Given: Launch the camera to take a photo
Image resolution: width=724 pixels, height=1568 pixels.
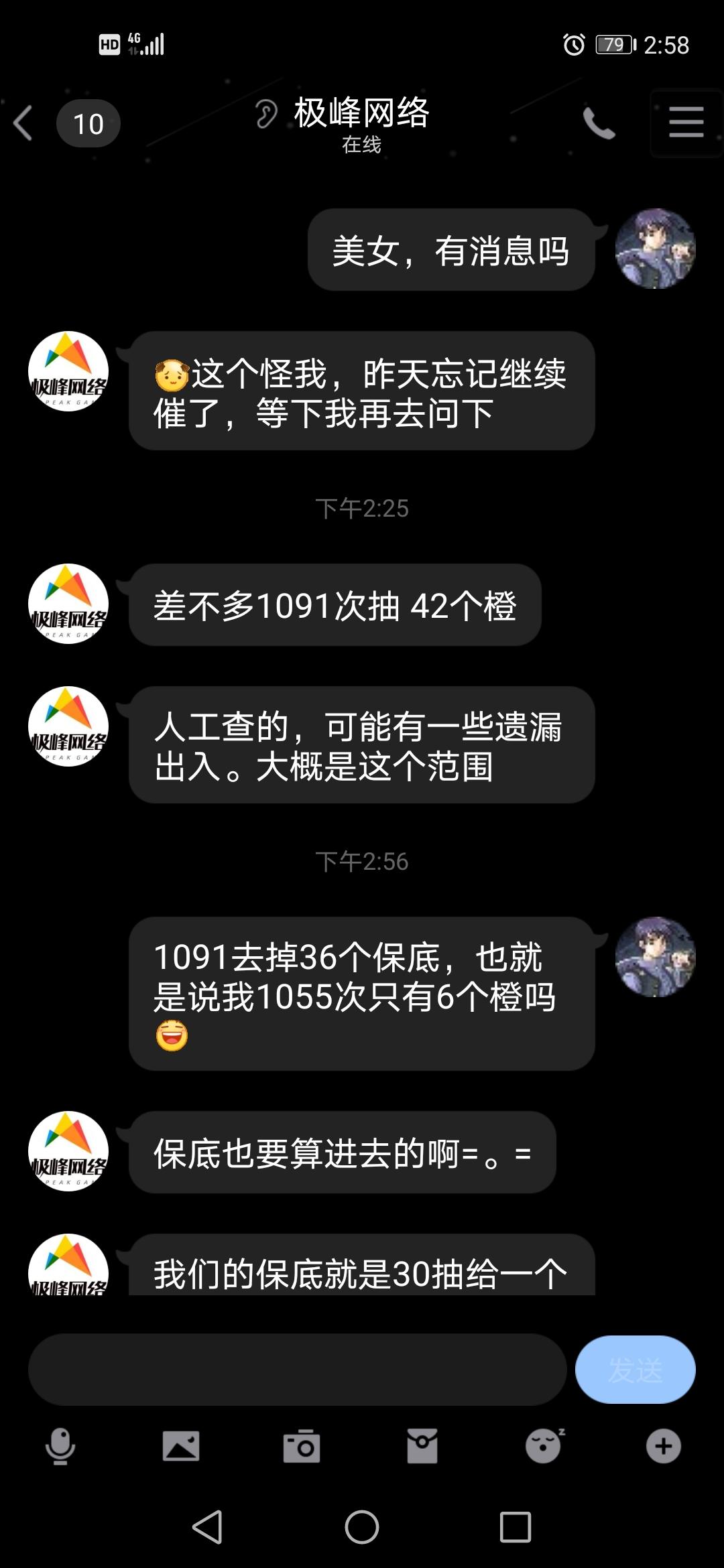Looking at the screenshot, I should 302,1445.
